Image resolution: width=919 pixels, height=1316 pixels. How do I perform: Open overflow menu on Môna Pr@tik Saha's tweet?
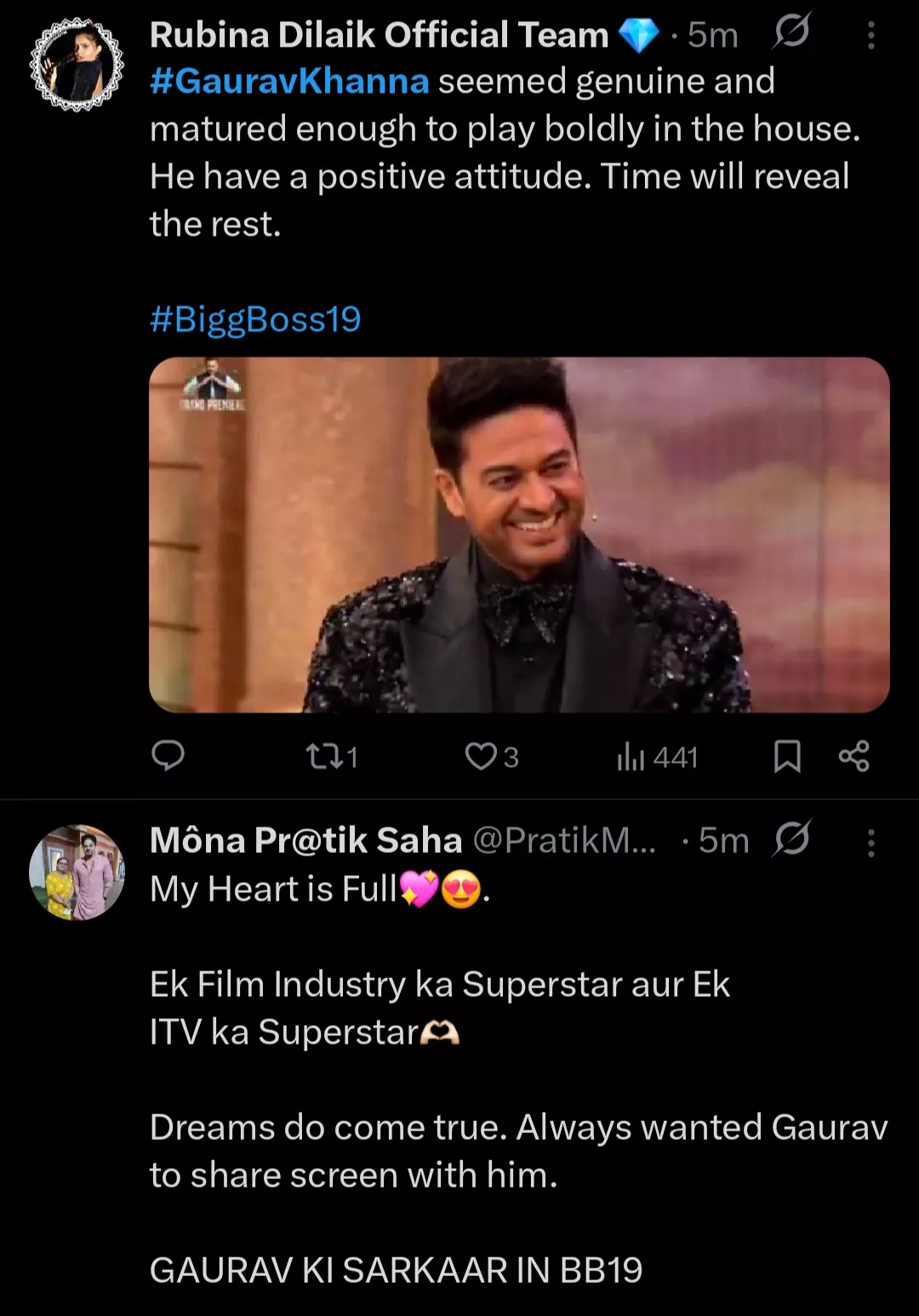(870, 843)
